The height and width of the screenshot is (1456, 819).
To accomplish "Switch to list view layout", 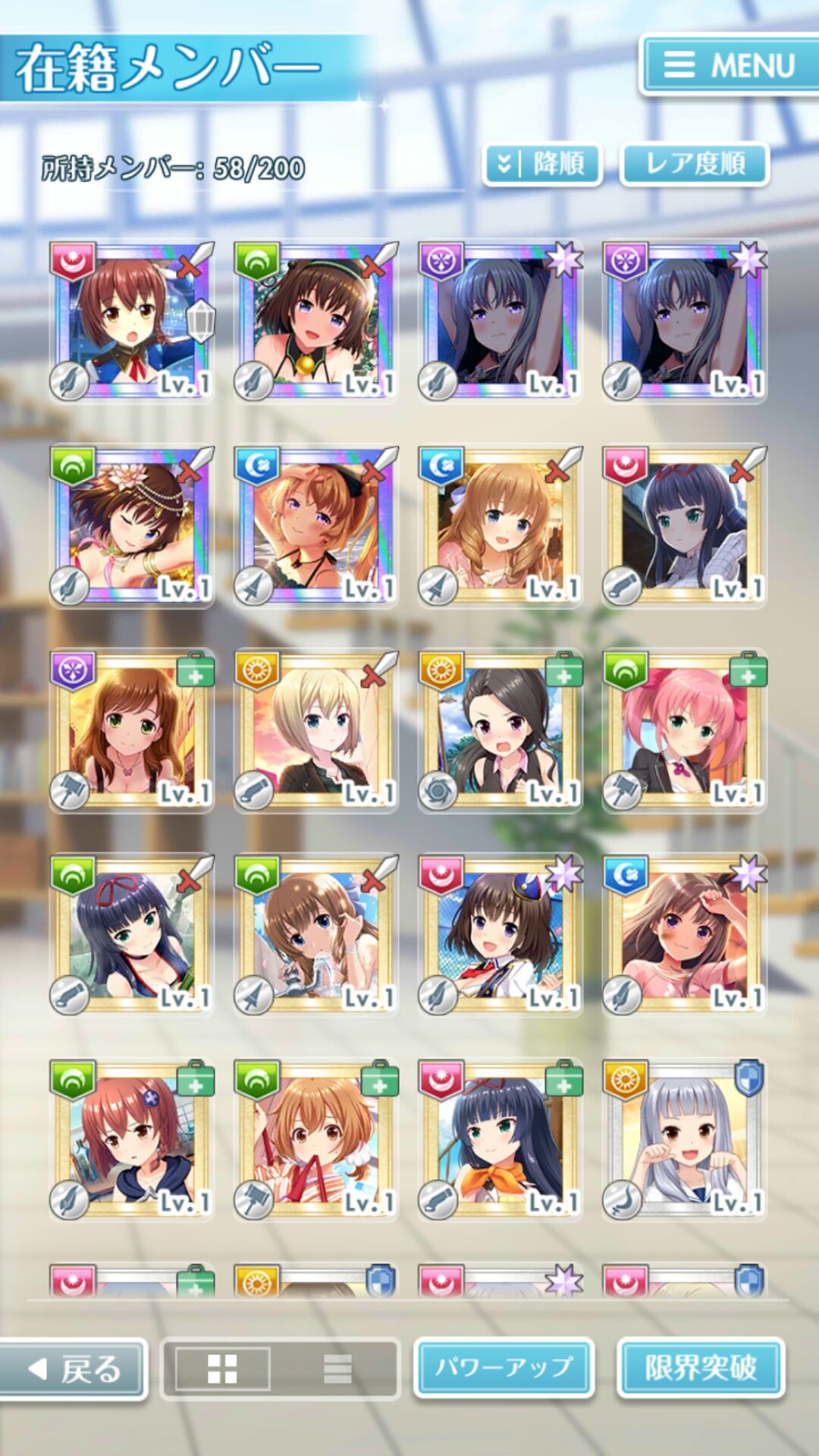I will pos(337,1369).
